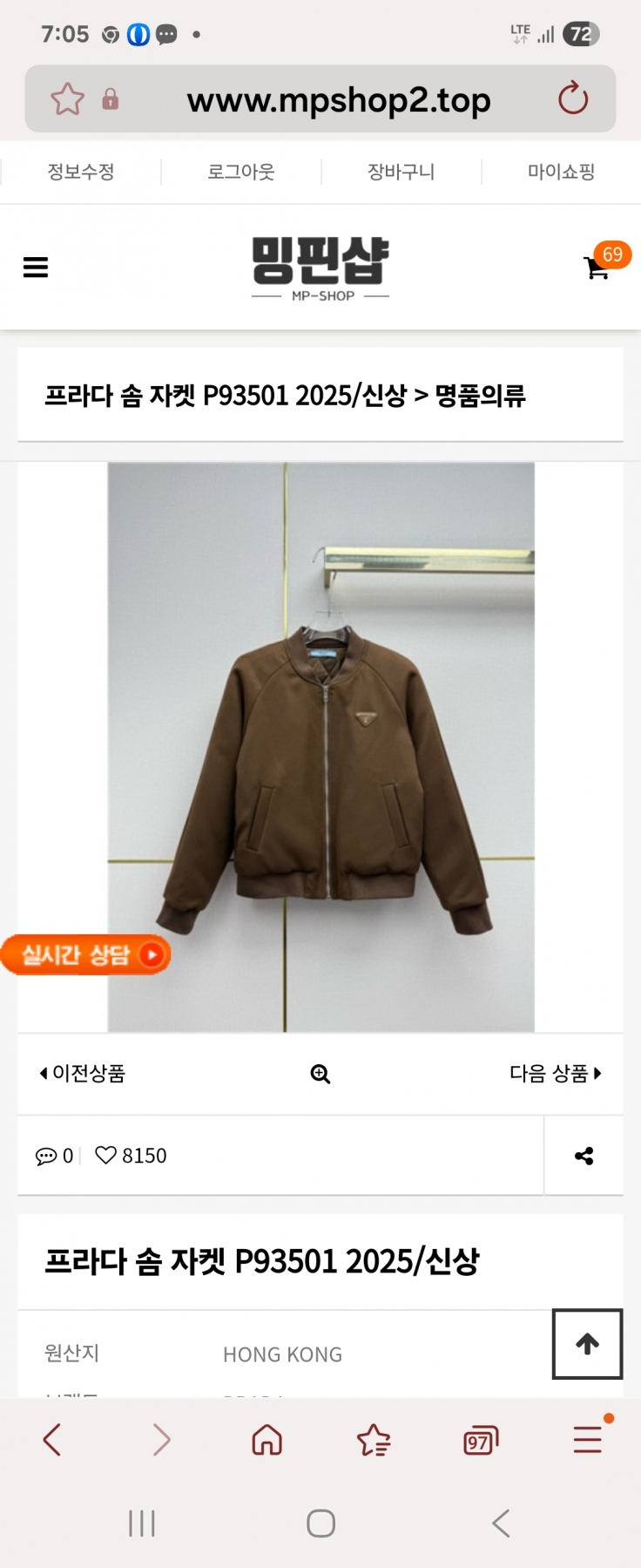Bookmark this page with the star icon
The height and width of the screenshot is (1568, 641).
[x=67, y=99]
